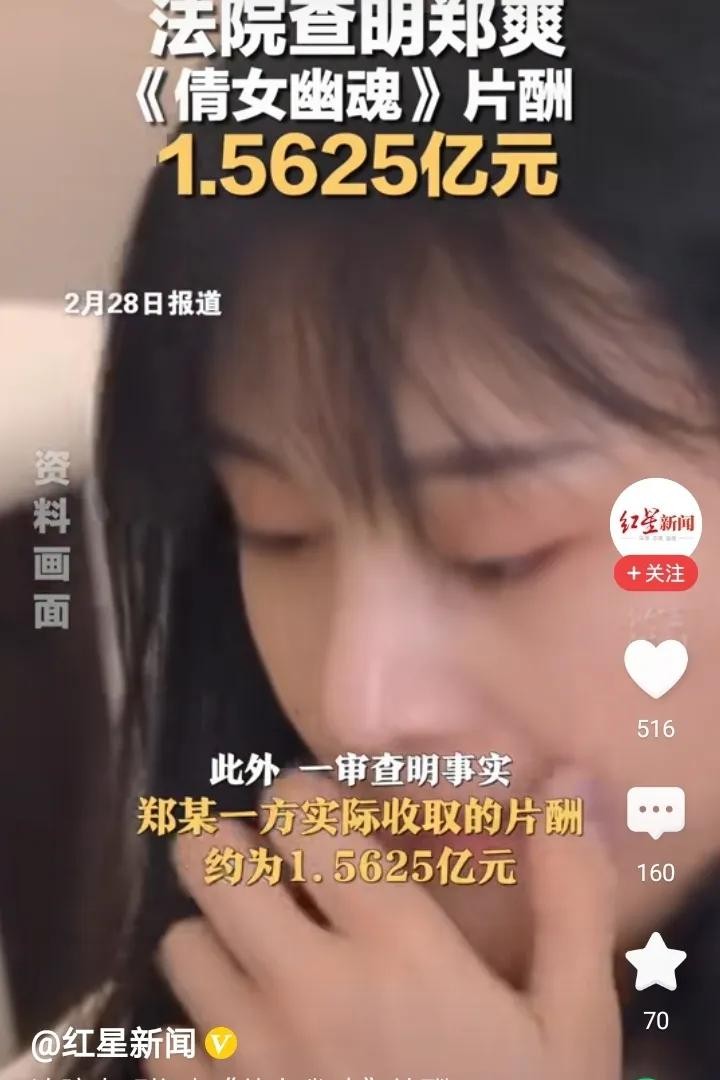The height and width of the screenshot is (1080, 720).
Task: Follow 红星新闻 with the +关注 button
Action: [655, 573]
